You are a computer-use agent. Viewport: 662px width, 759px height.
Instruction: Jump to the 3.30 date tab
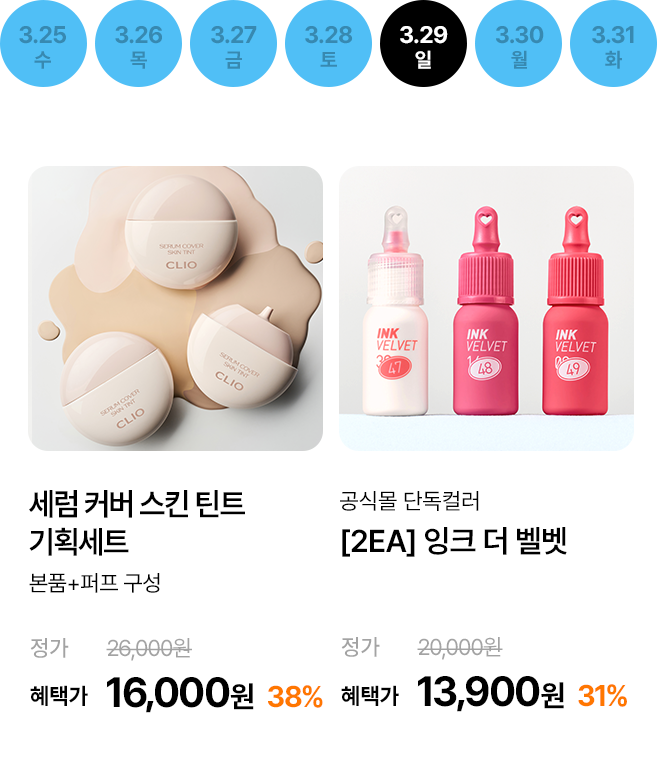click(x=518, y=46)
